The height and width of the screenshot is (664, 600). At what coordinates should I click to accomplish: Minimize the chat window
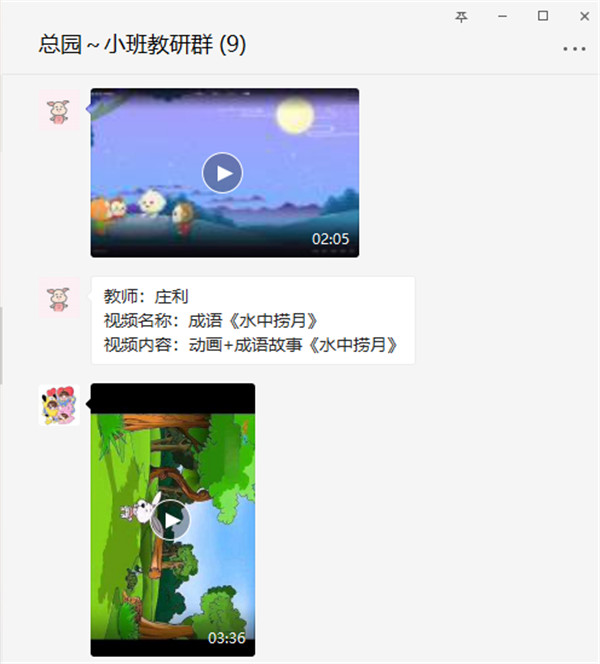[503, 16]
